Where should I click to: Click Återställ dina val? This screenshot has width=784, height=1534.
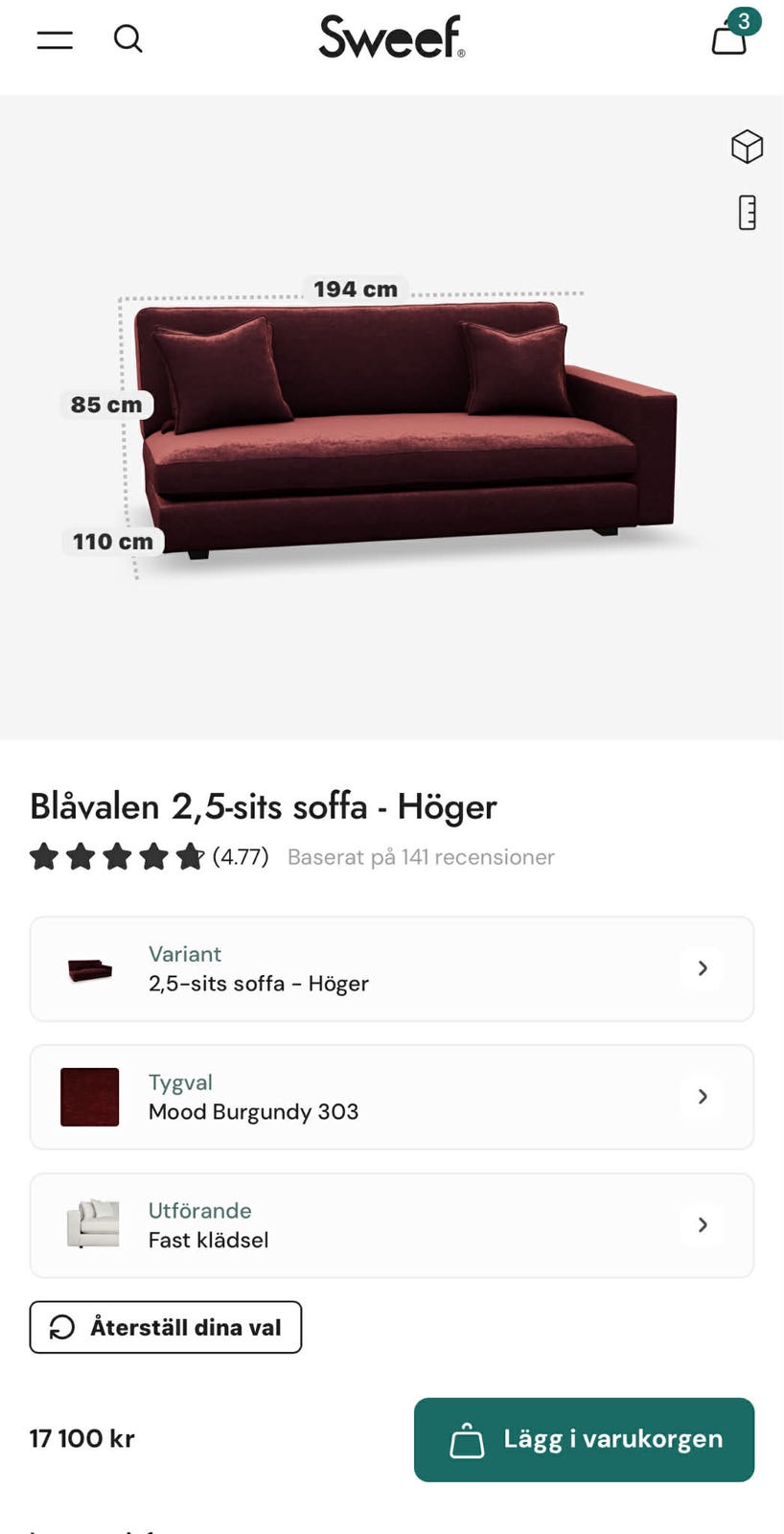(165, 1327)
